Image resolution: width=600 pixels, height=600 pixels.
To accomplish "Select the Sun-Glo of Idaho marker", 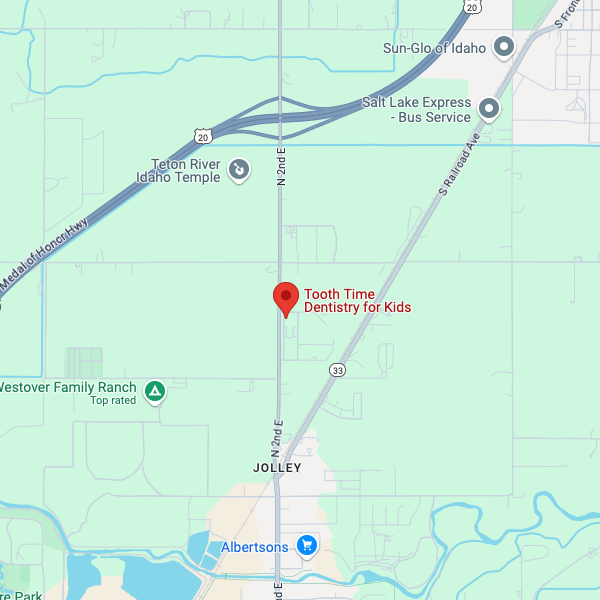I will 504,47.
